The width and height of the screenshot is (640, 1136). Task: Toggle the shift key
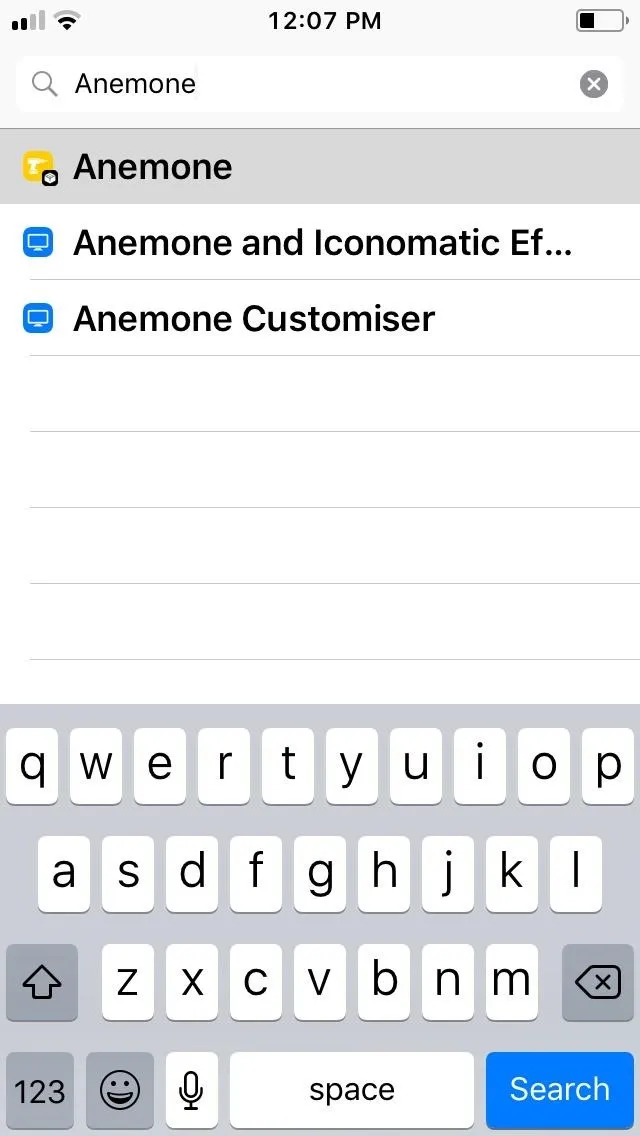tap(41, 983)
